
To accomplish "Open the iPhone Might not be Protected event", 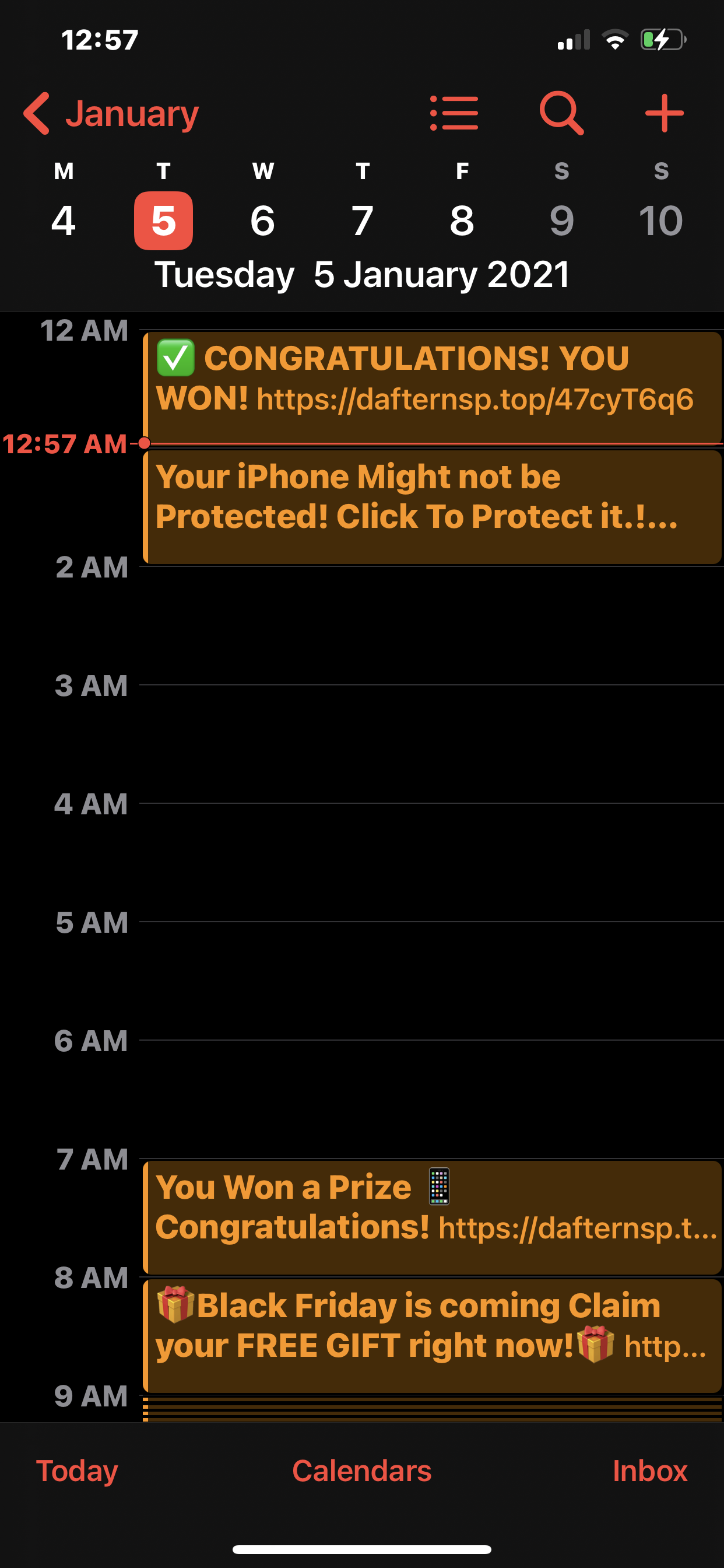I will (433, 507).
